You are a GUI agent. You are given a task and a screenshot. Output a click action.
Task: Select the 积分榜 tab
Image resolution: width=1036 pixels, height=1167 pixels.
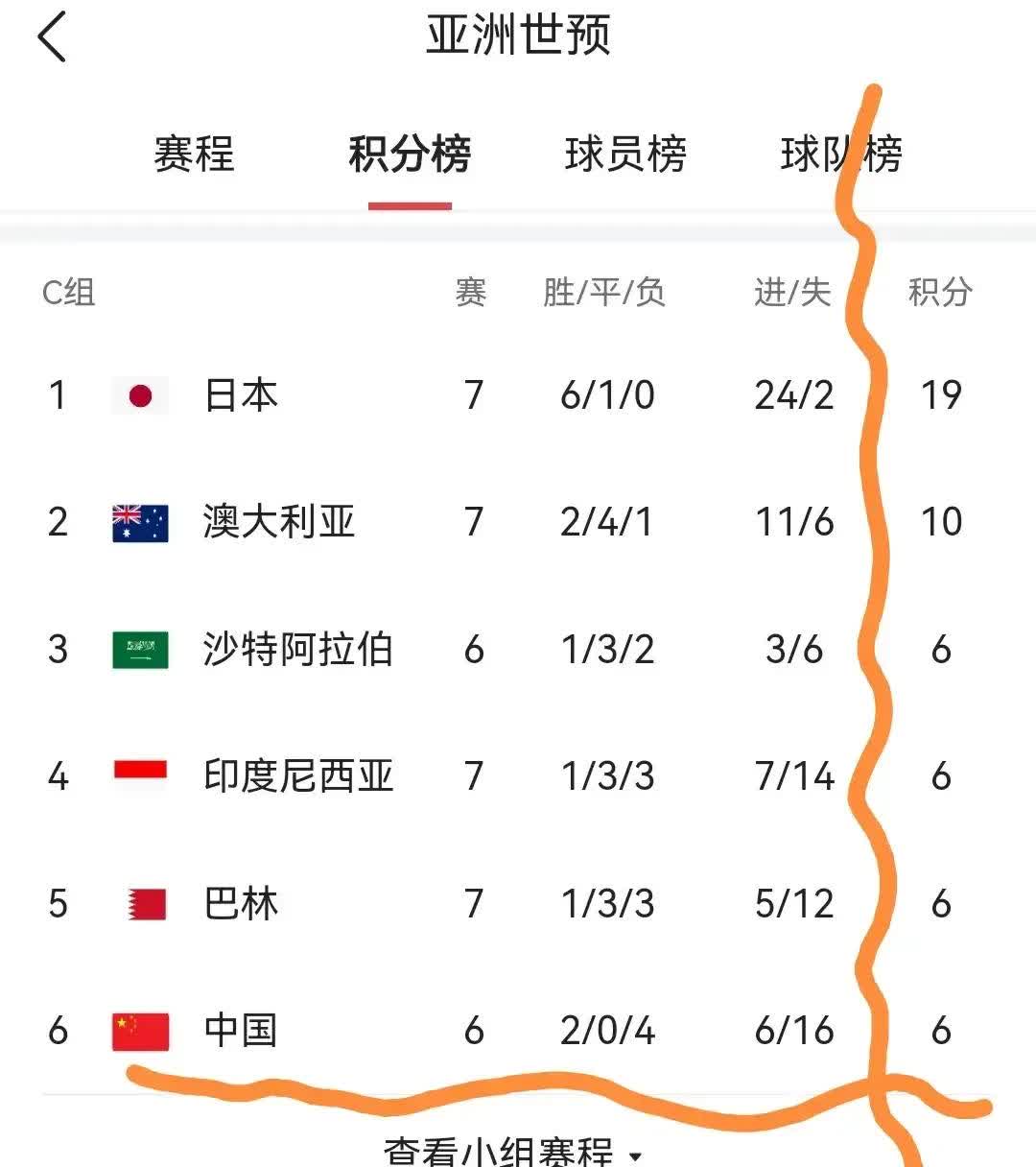tap(410, 155)
